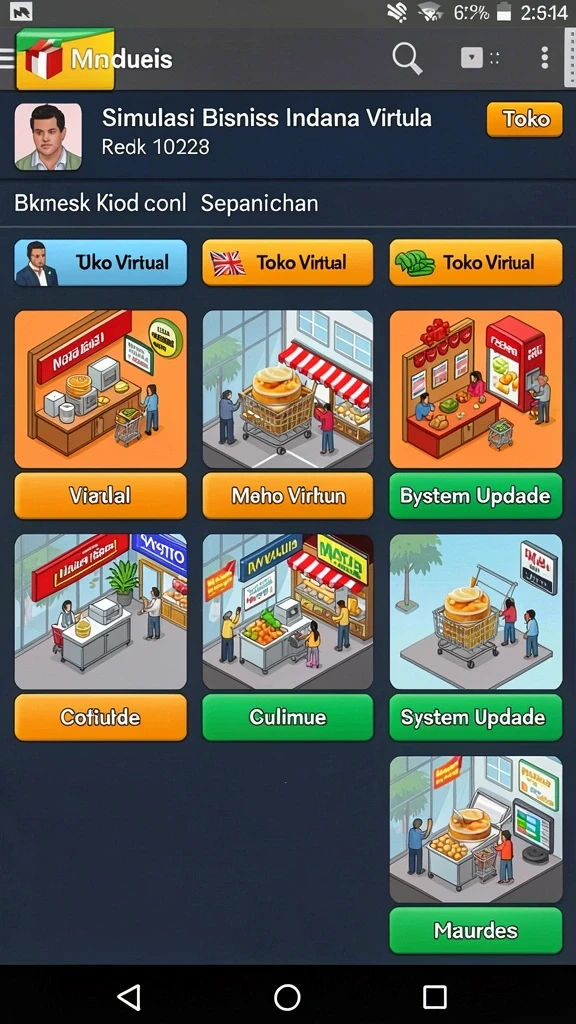576x1024 pixels.
Task: Open the hamburger drawer menu
Action: [x=7, y=59]
